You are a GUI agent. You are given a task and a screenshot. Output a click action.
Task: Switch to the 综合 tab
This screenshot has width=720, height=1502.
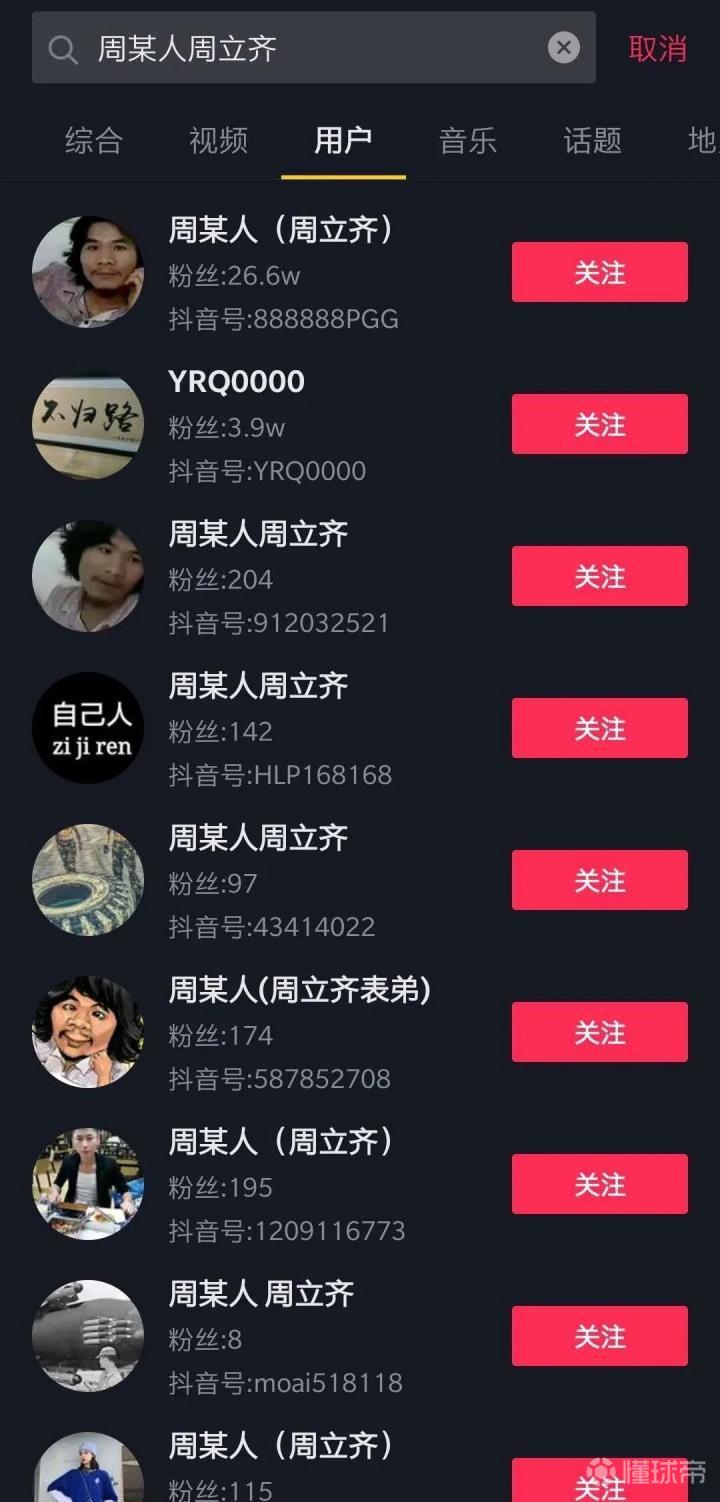pyautogui.click(x=93, y=141)
